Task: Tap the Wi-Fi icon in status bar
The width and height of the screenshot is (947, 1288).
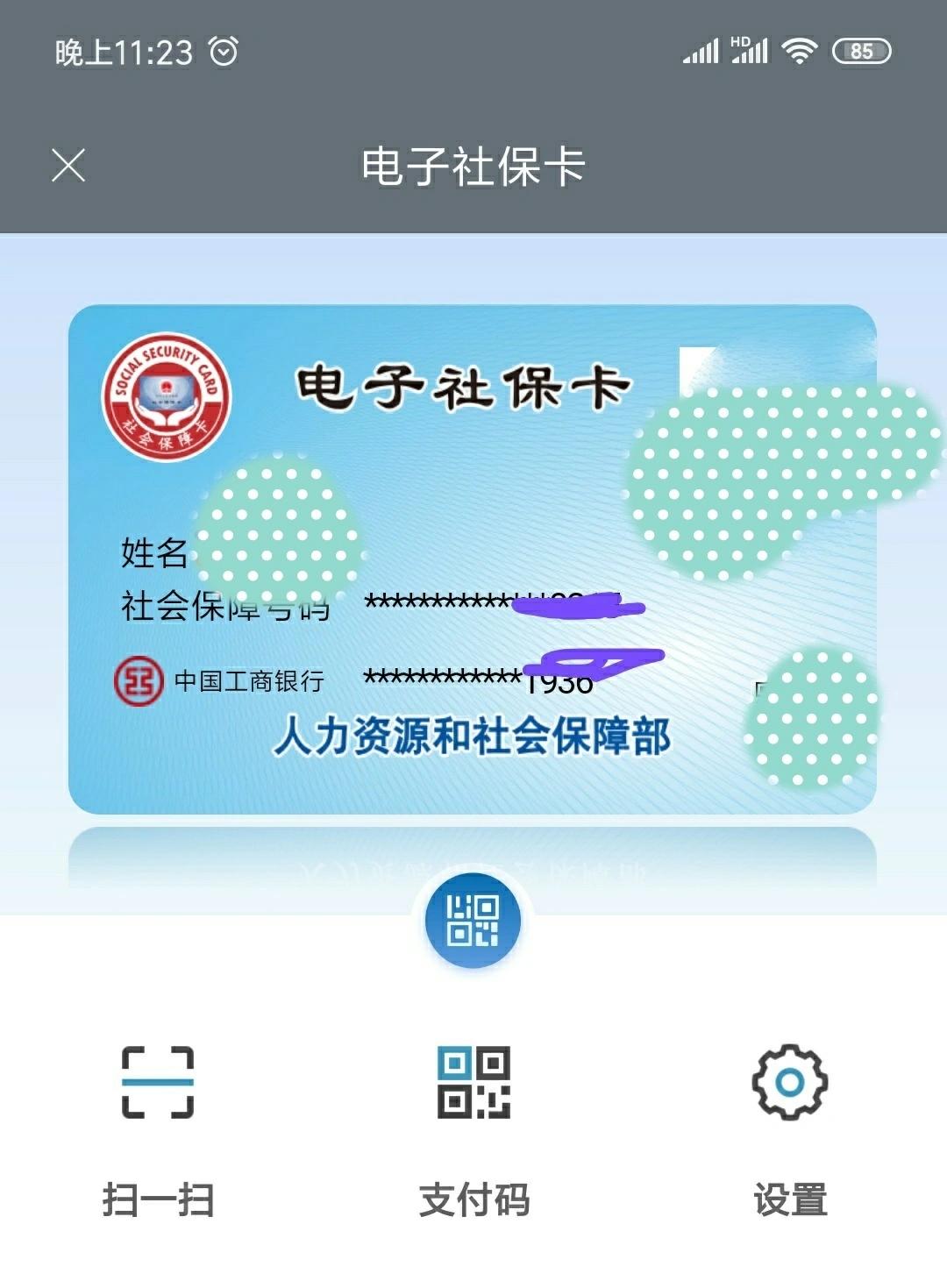Action: pyautogui.click(x=800, y=53)
